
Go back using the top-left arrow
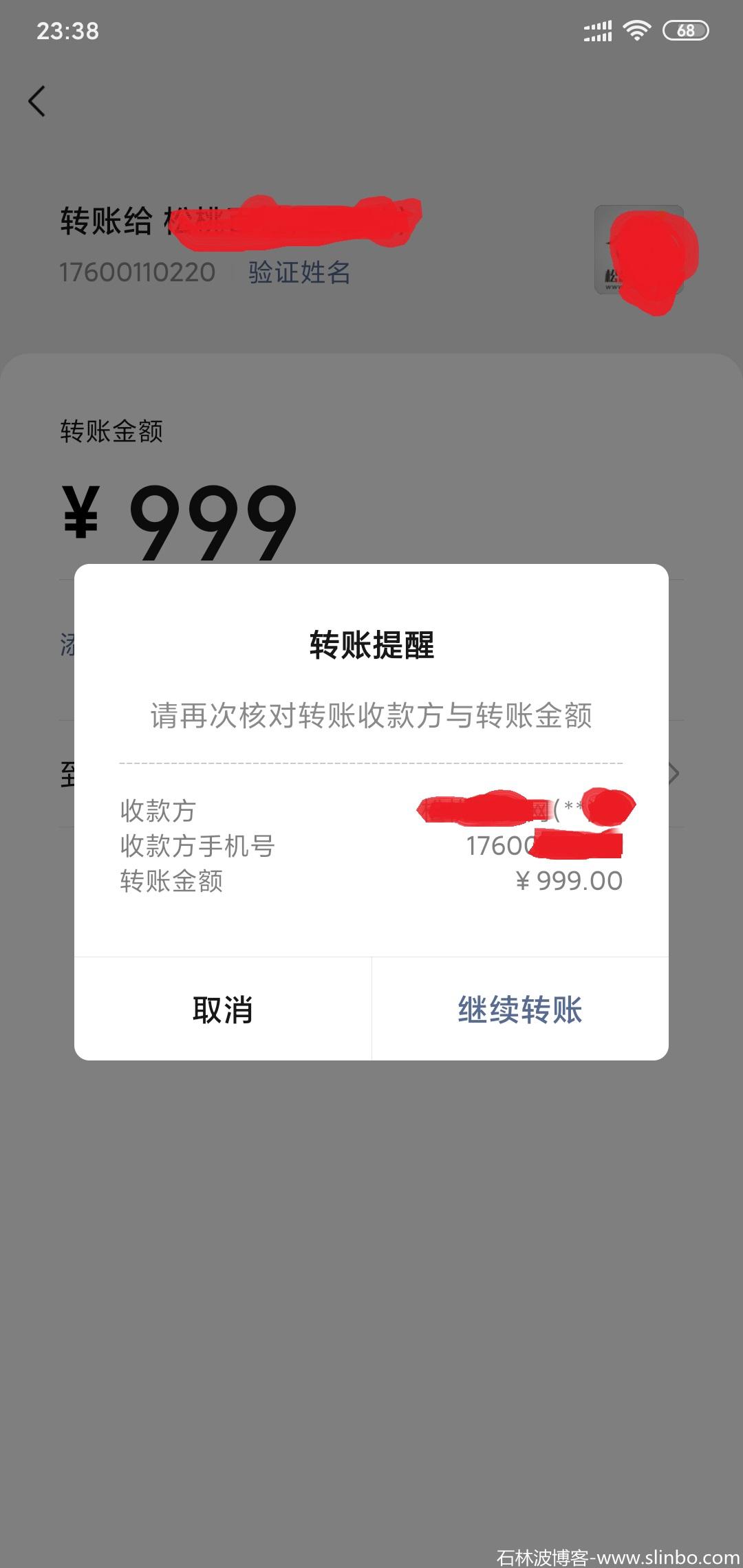pos(37,102)
